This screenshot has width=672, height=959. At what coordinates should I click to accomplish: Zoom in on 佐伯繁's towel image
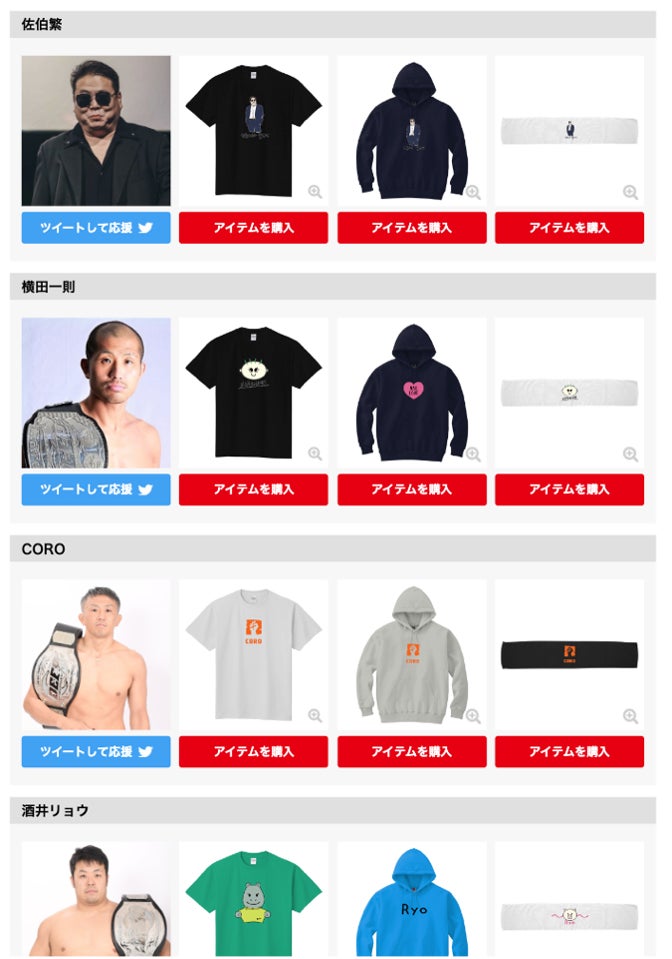pyautogui.click(x=630, y=192)
